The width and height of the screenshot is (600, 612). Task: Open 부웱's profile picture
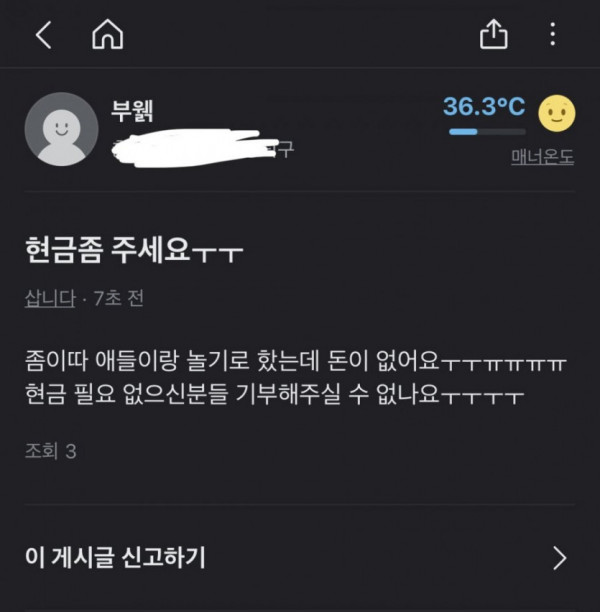click(x=61, y=129)
